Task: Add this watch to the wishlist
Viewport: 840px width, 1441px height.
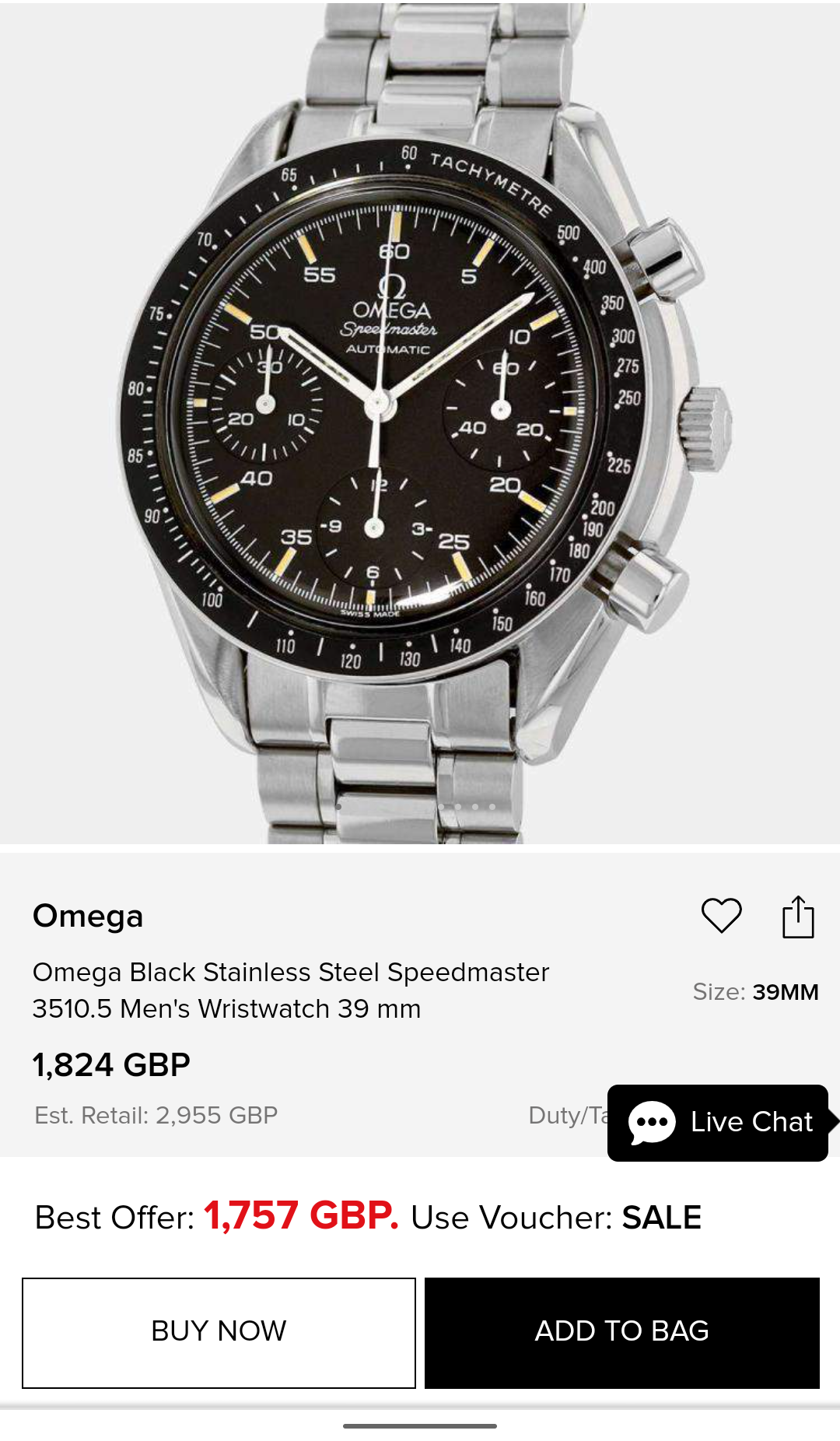Action: [x=721, y=916]
